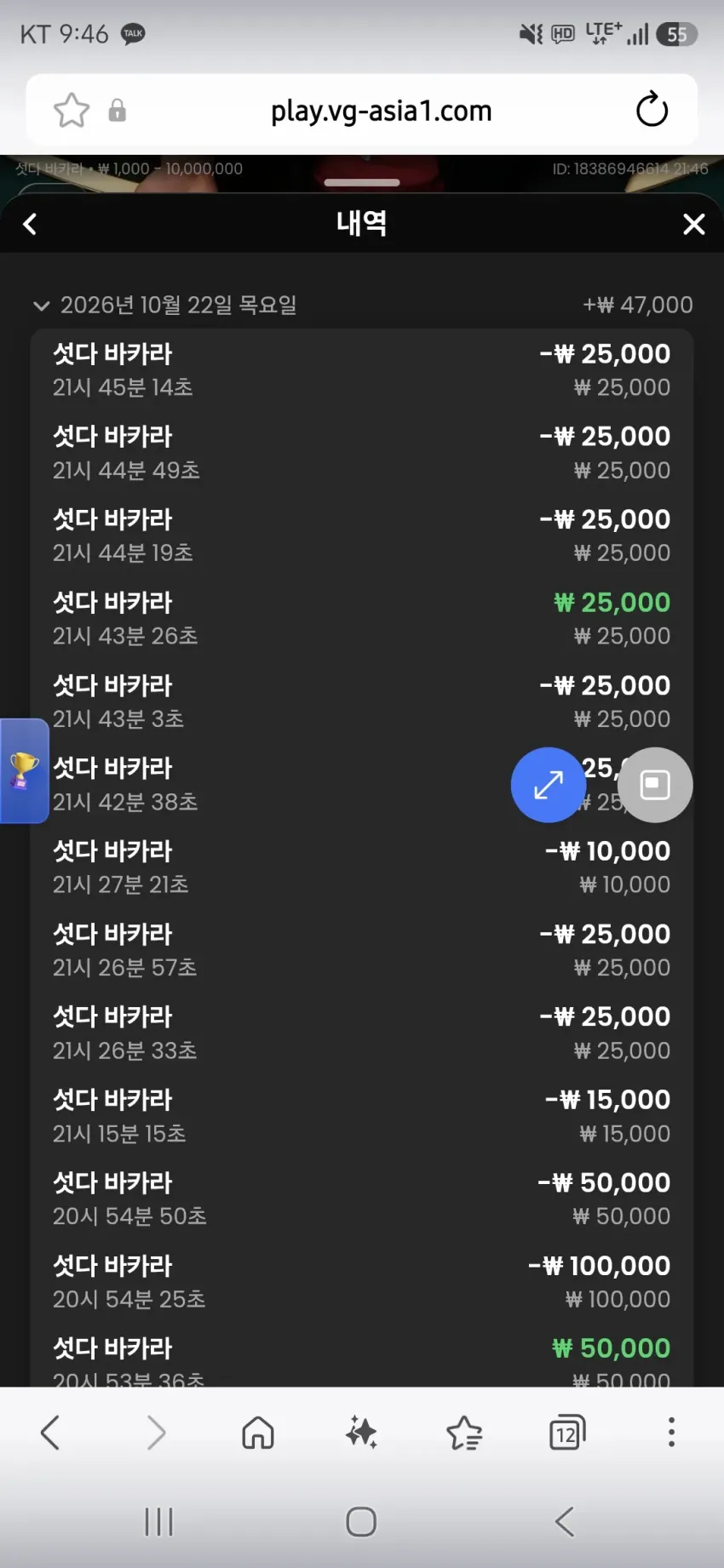Open the 21시 15분 15초 bet record
The image size is (724, 1568).
[362, 1116]
